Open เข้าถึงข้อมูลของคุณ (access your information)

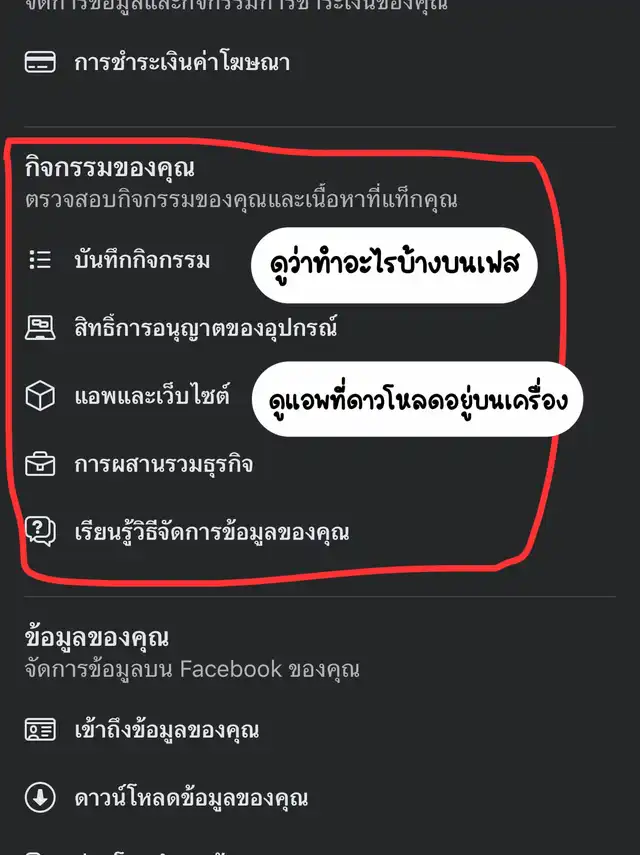[x=166, y=730]
